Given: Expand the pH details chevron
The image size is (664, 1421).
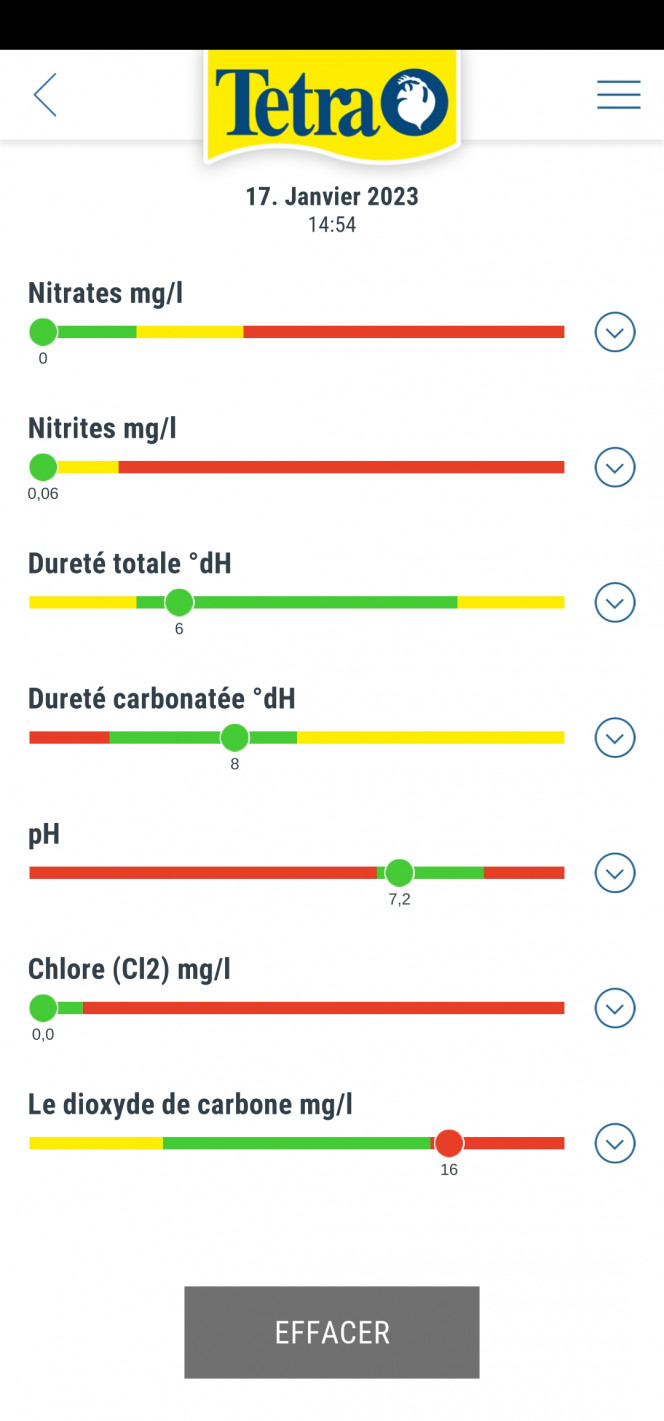Looking at the screenshot, I should coord(615,873).
